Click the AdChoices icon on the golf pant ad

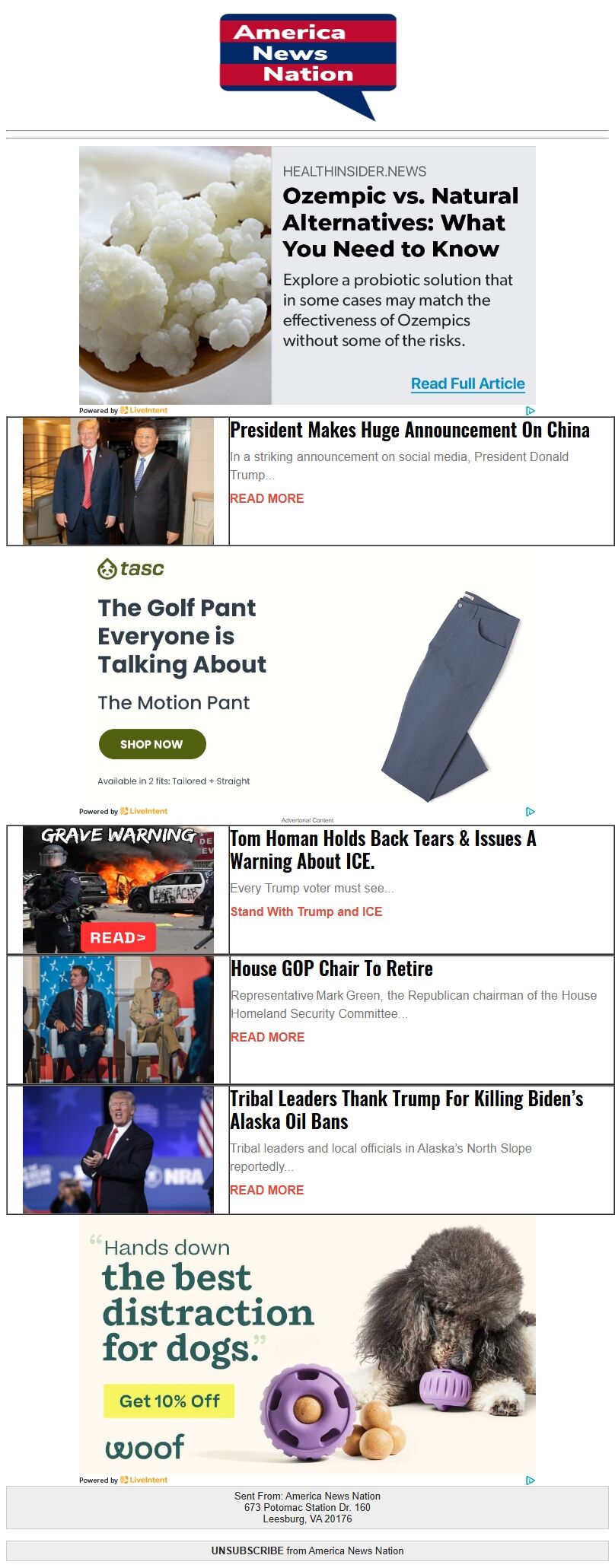[x=531, y=811]
